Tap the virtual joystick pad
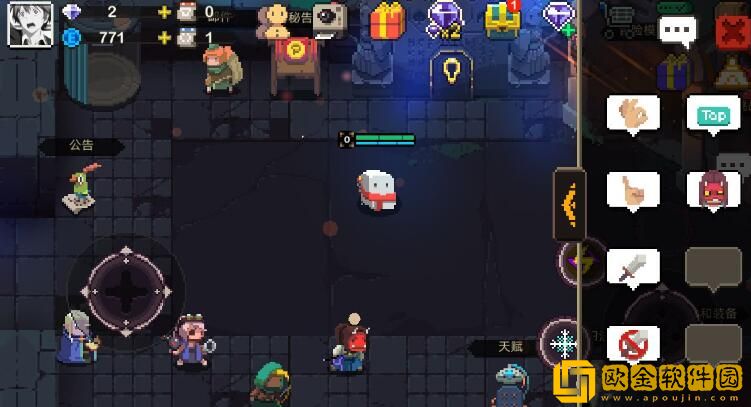751x407 pixels. pos(126,290)
